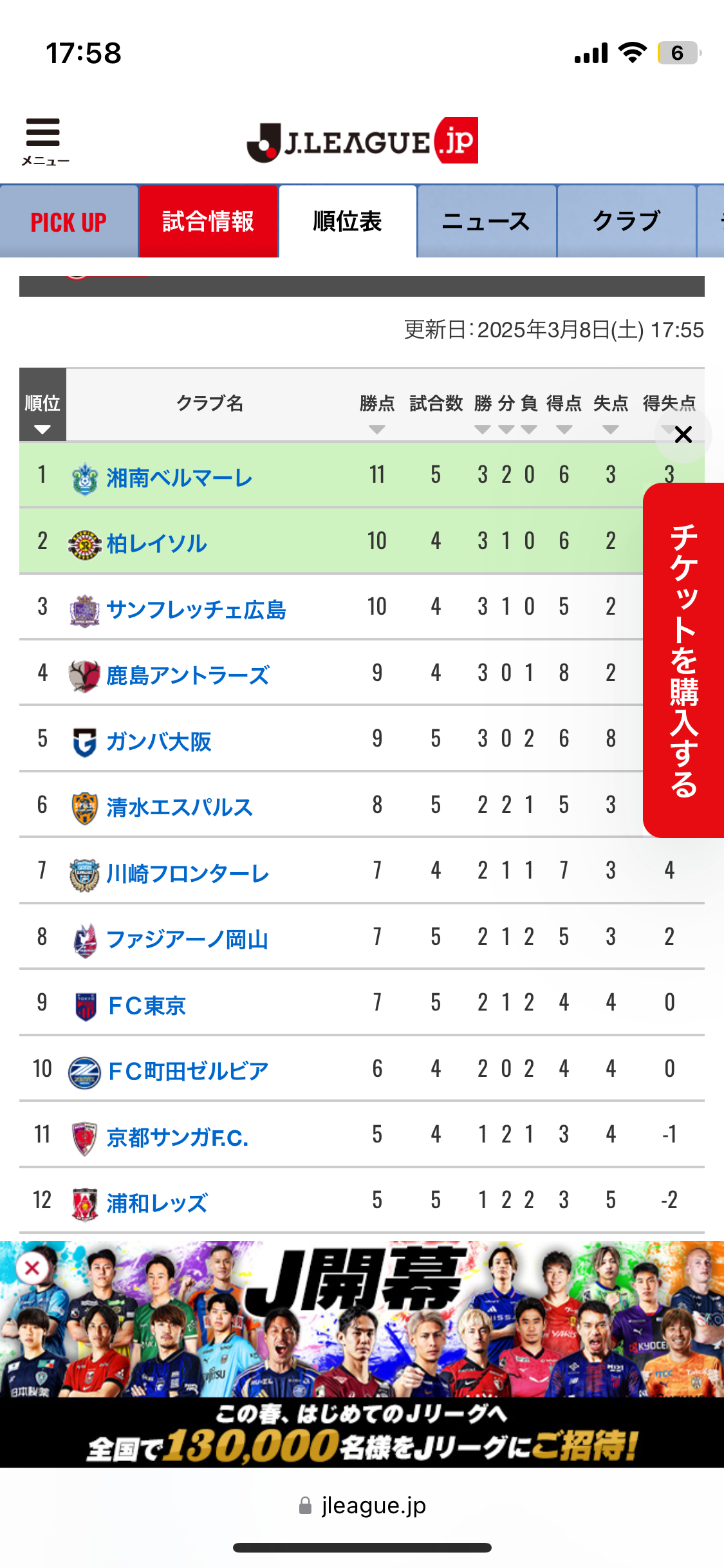Open the ニュース tab
The image size is (724, 1568).
(x=487, y=221)
